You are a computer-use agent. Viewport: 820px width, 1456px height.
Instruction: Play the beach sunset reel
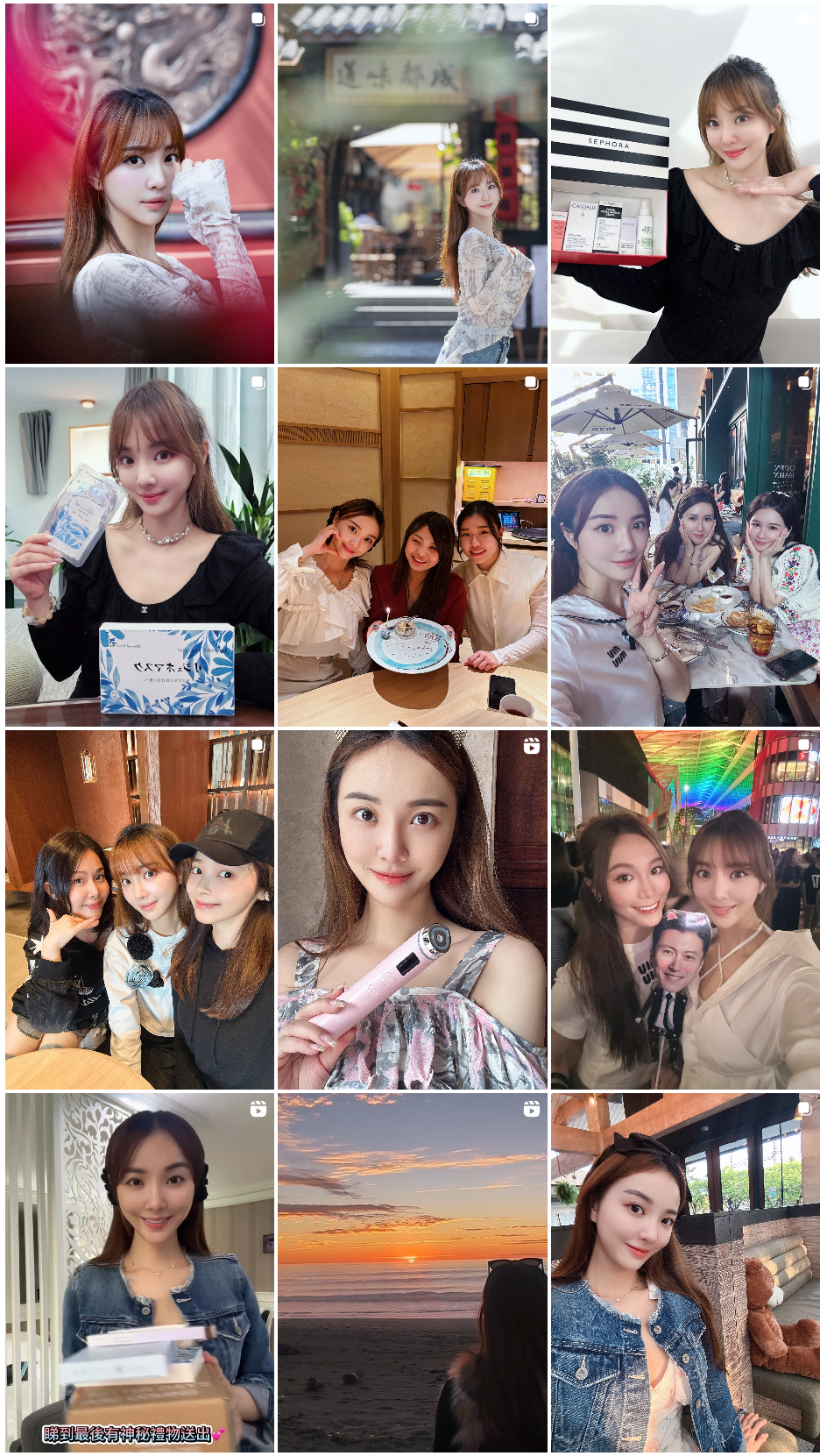point(412,1272)
